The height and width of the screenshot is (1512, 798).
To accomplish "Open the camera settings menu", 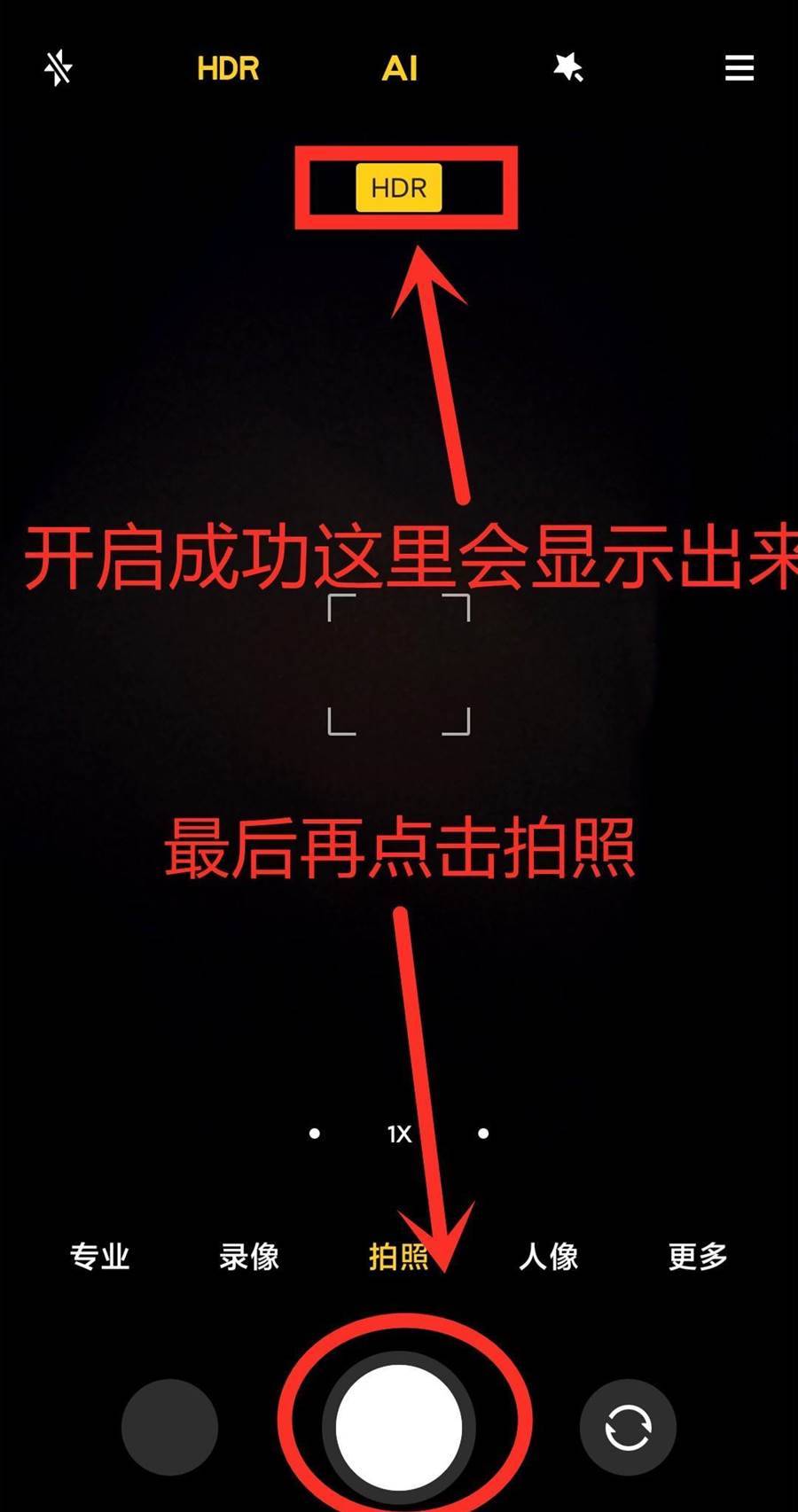I will click(739, 68).
